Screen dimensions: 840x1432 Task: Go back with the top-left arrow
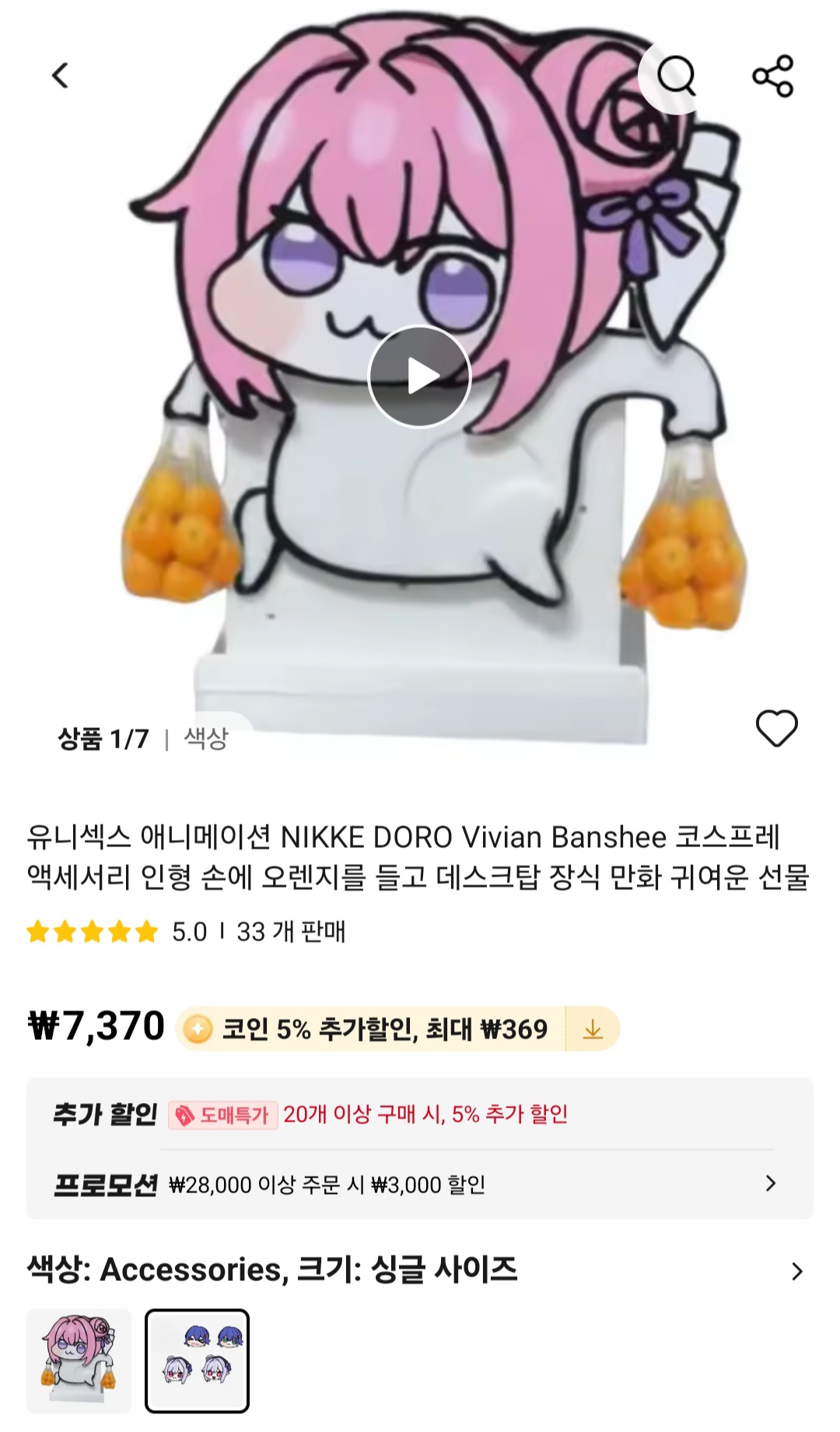pos(60,75)
